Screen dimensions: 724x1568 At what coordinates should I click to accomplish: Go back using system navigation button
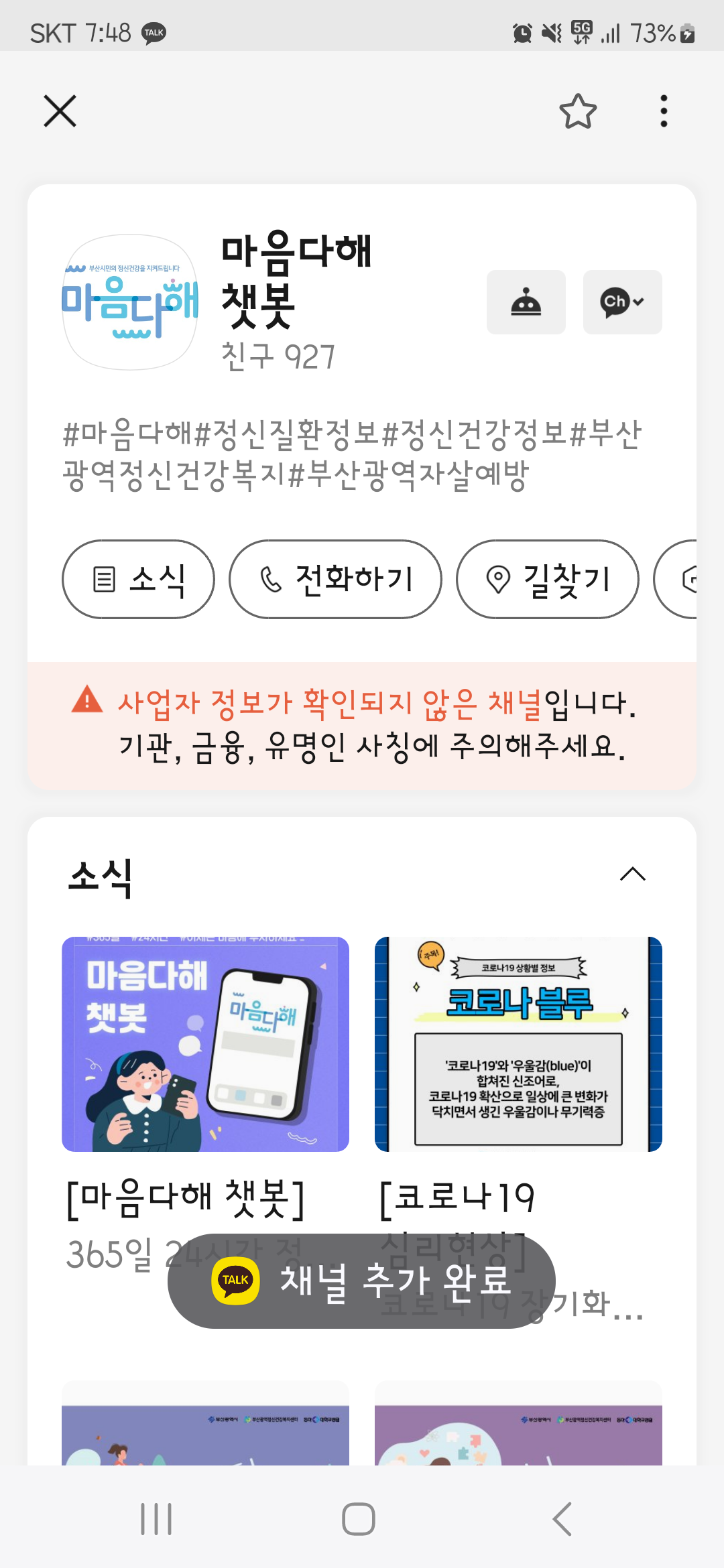pos(563,1518)
